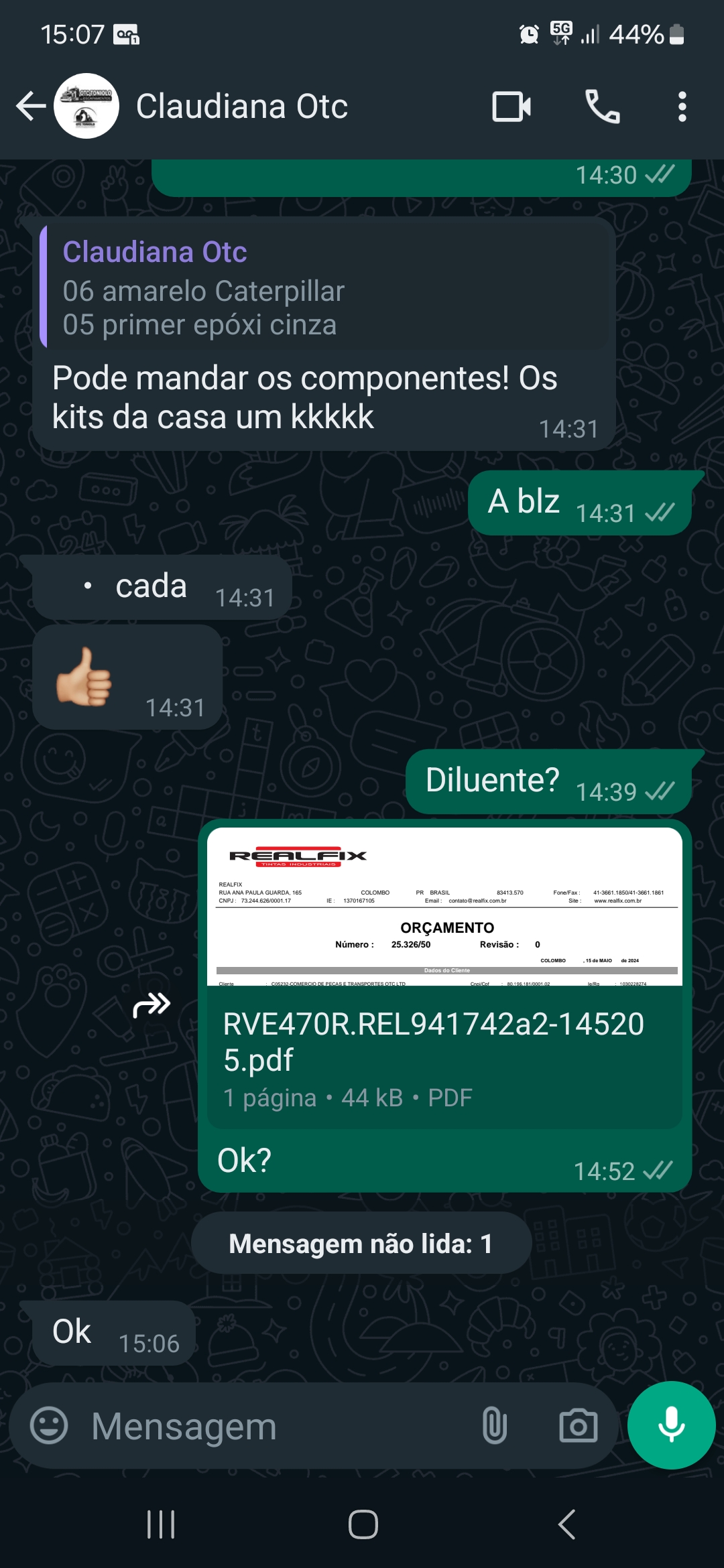
Task: Open the emoji picker
Action: click(49, 1425)
